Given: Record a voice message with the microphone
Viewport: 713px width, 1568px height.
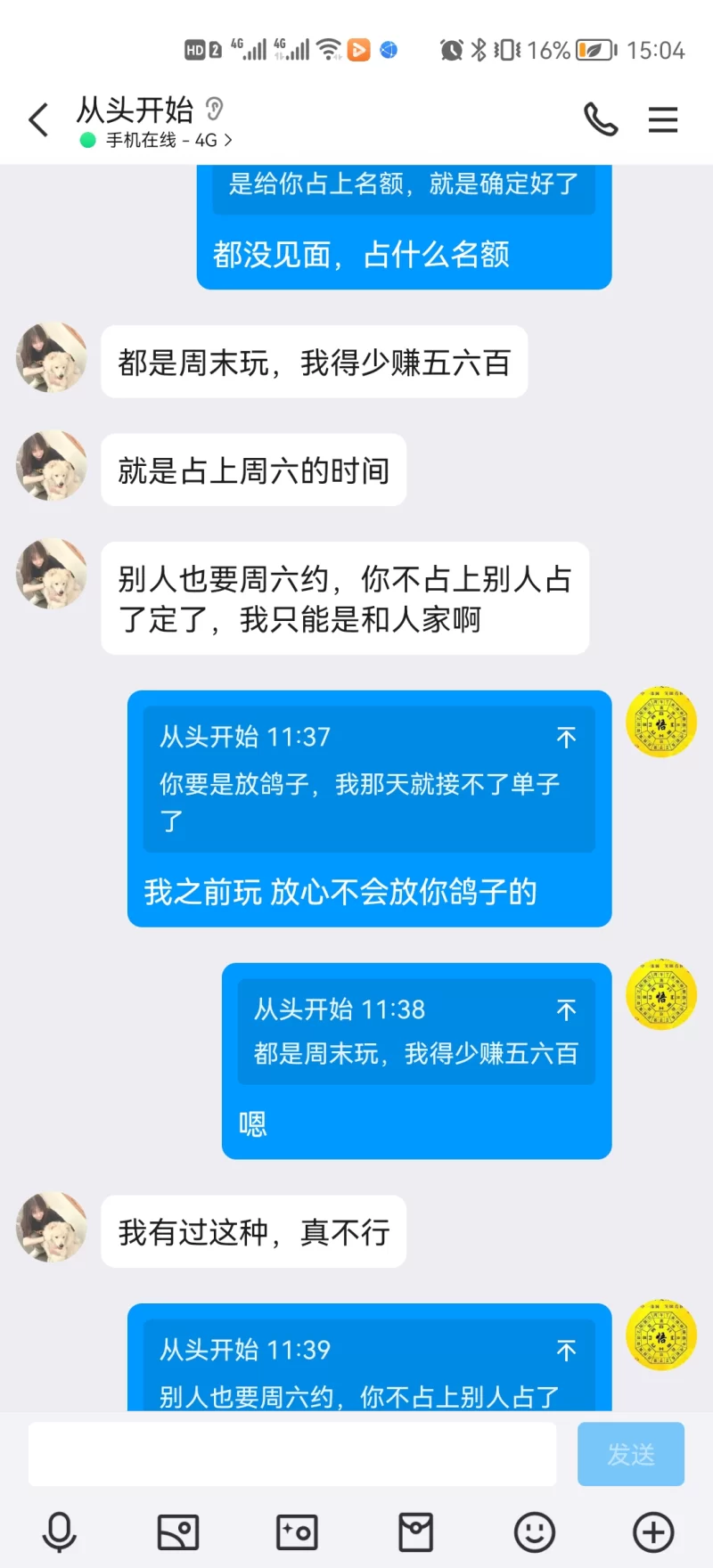Looking at the screenshot, I should click(60, 1532).
